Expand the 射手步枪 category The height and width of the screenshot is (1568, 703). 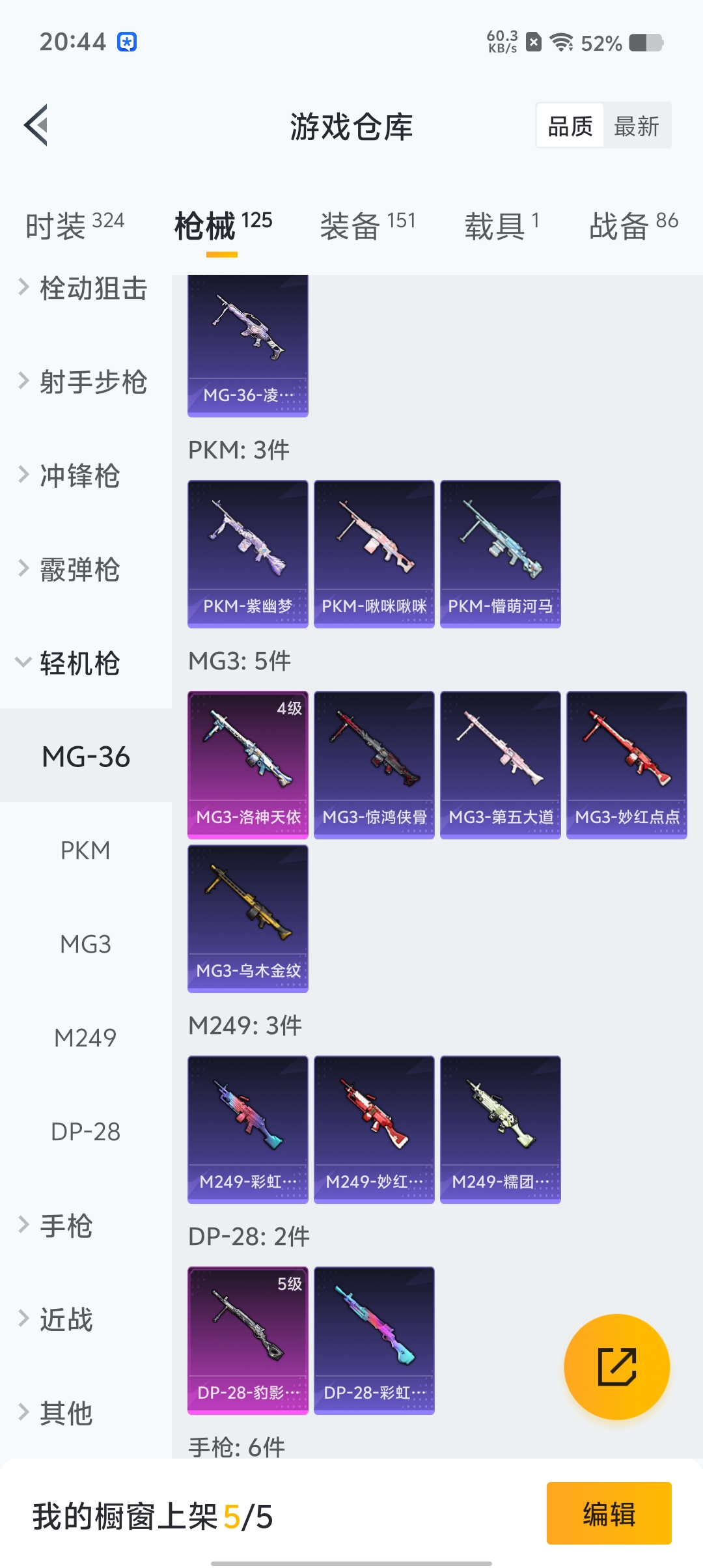click(85, 382)
